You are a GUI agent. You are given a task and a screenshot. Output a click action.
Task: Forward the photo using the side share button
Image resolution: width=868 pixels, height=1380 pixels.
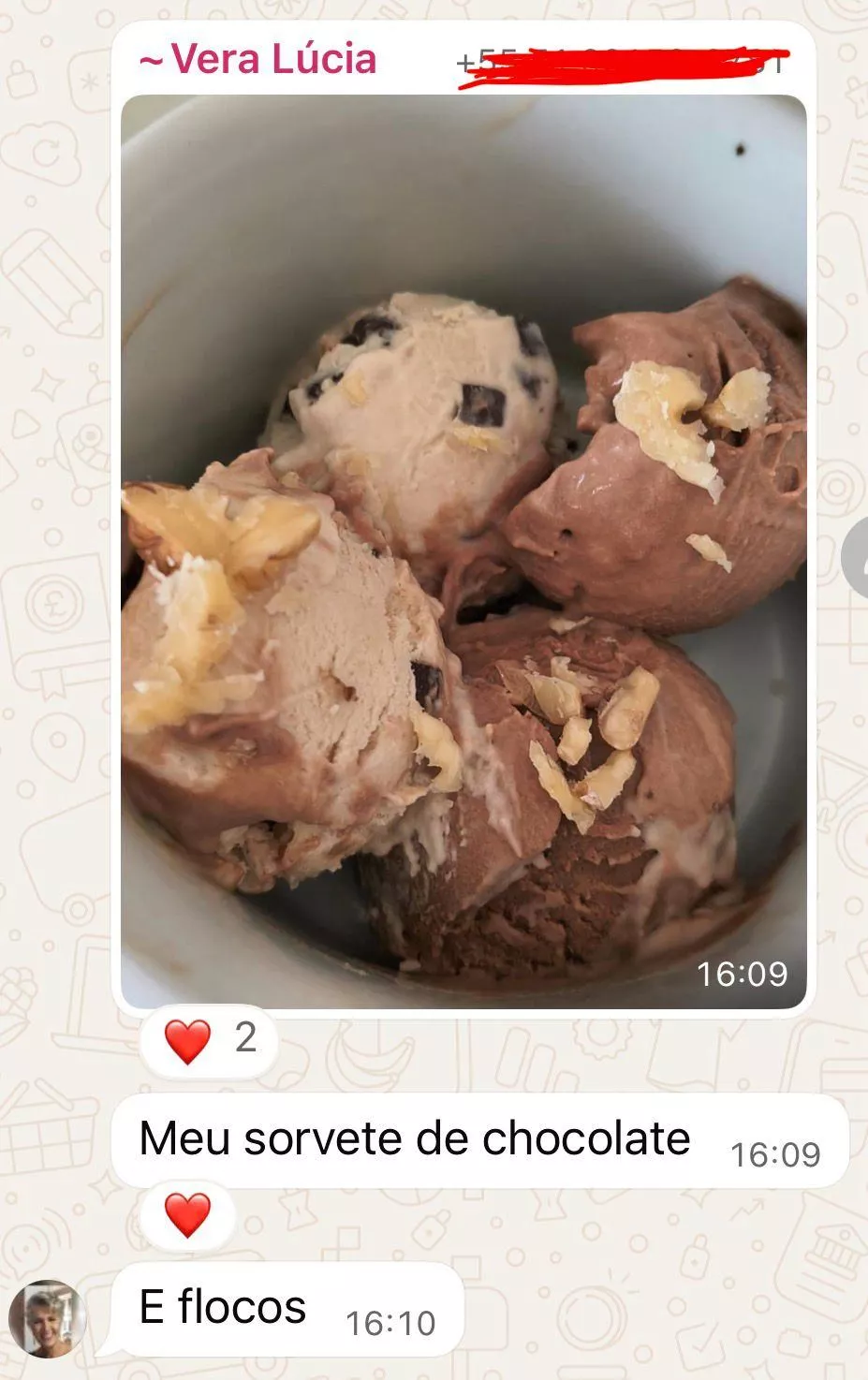pos(857,559)
